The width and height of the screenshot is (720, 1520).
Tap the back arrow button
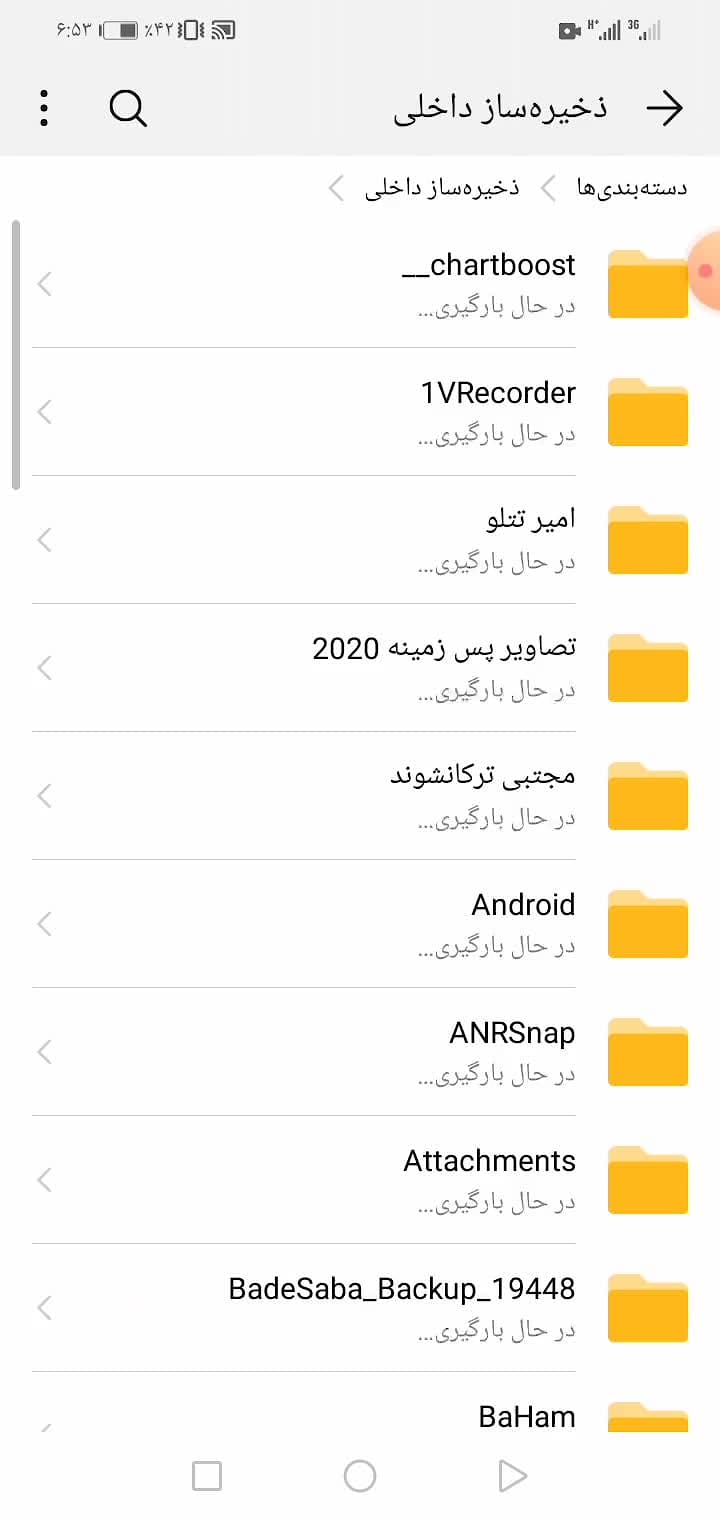(x=664, y=107)
